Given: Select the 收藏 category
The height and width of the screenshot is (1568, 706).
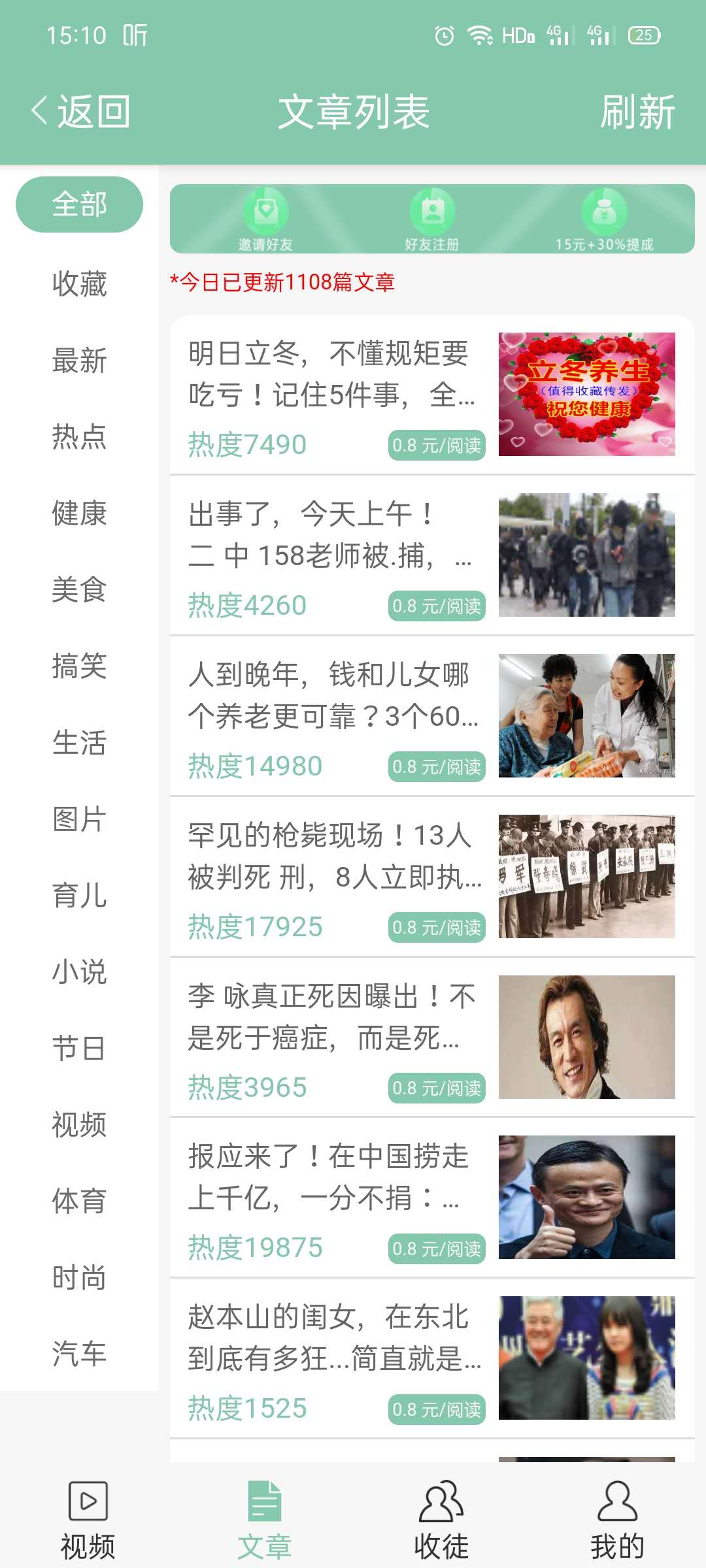Looking at the screenshot, I should tap(79, 284).
